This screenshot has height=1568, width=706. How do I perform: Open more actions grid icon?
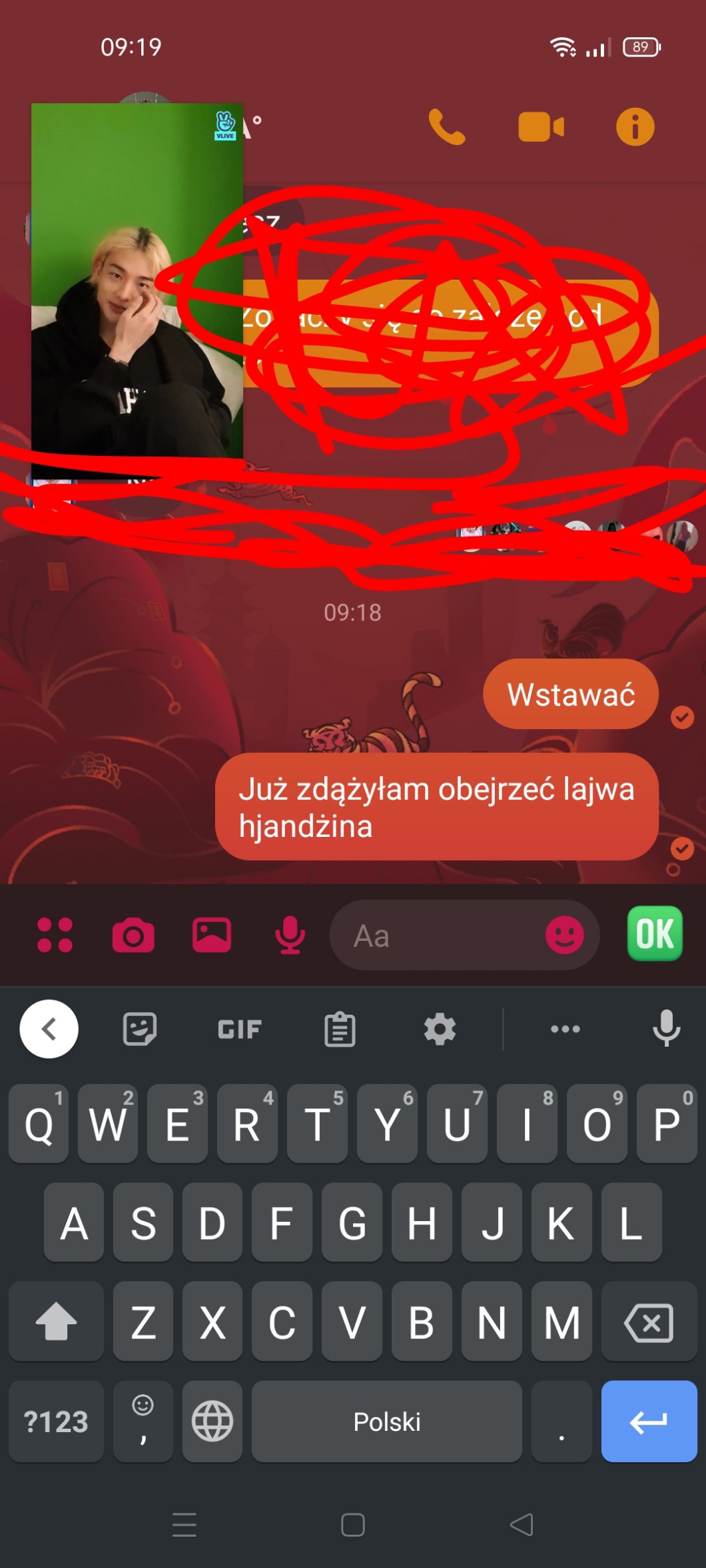[x=55, y=935]
